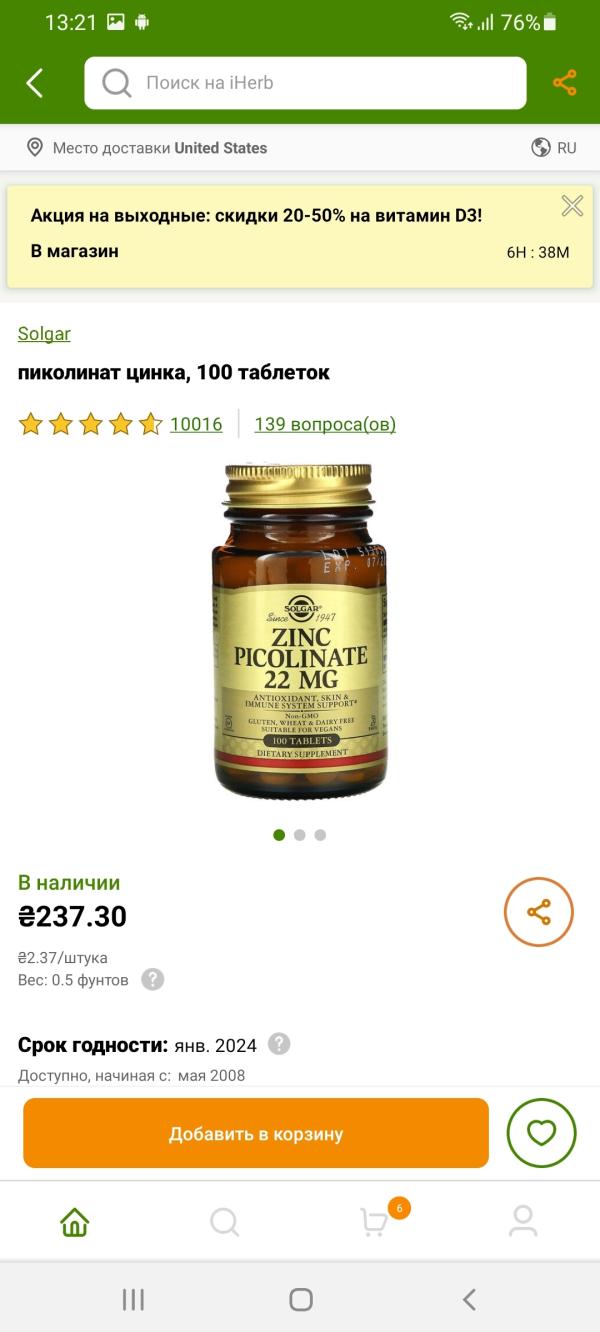600x1332 pixels.
Task: Tap the iHerb search field
Action: coord(305,83)
